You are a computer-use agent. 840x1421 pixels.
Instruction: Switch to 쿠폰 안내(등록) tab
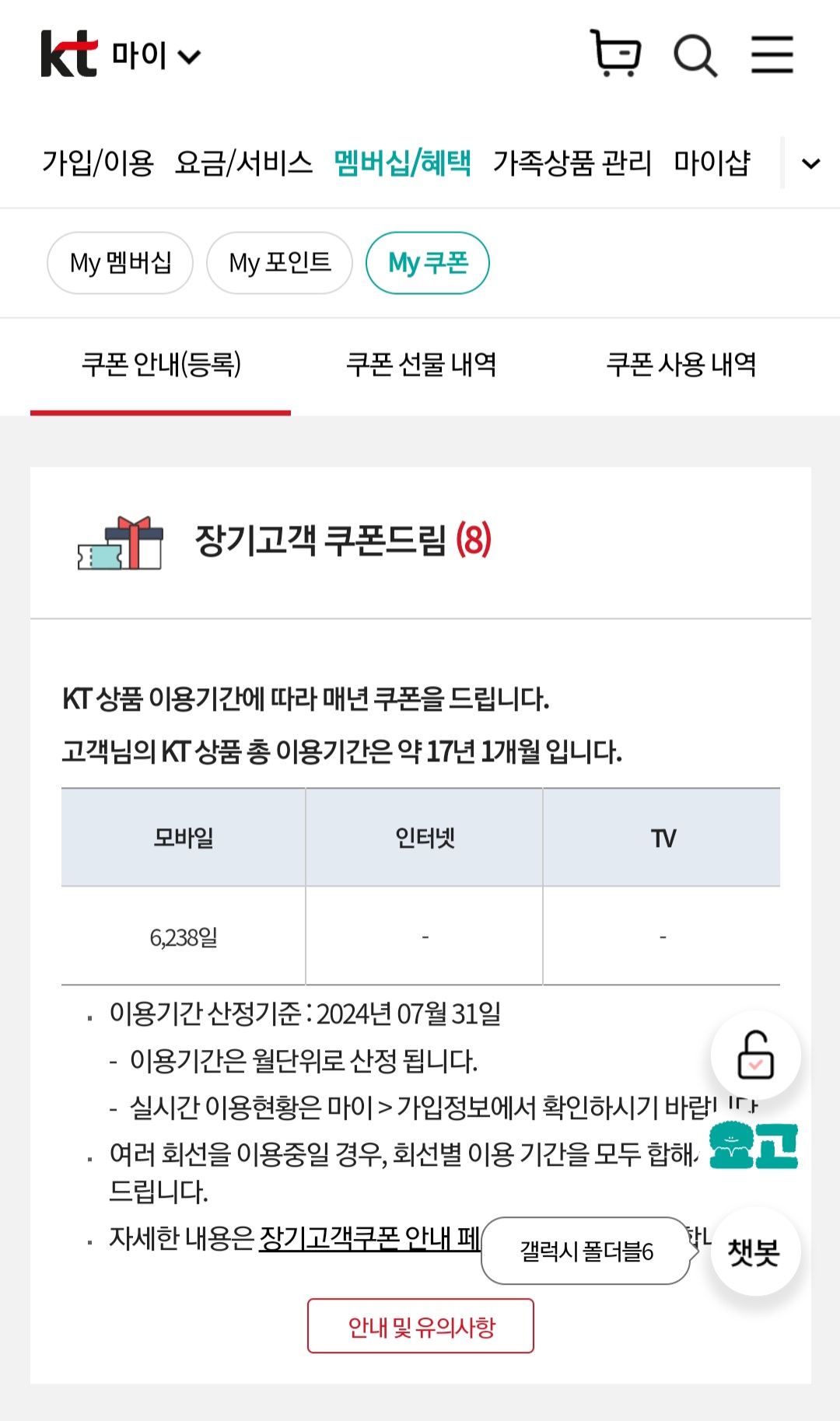(161, 363)
